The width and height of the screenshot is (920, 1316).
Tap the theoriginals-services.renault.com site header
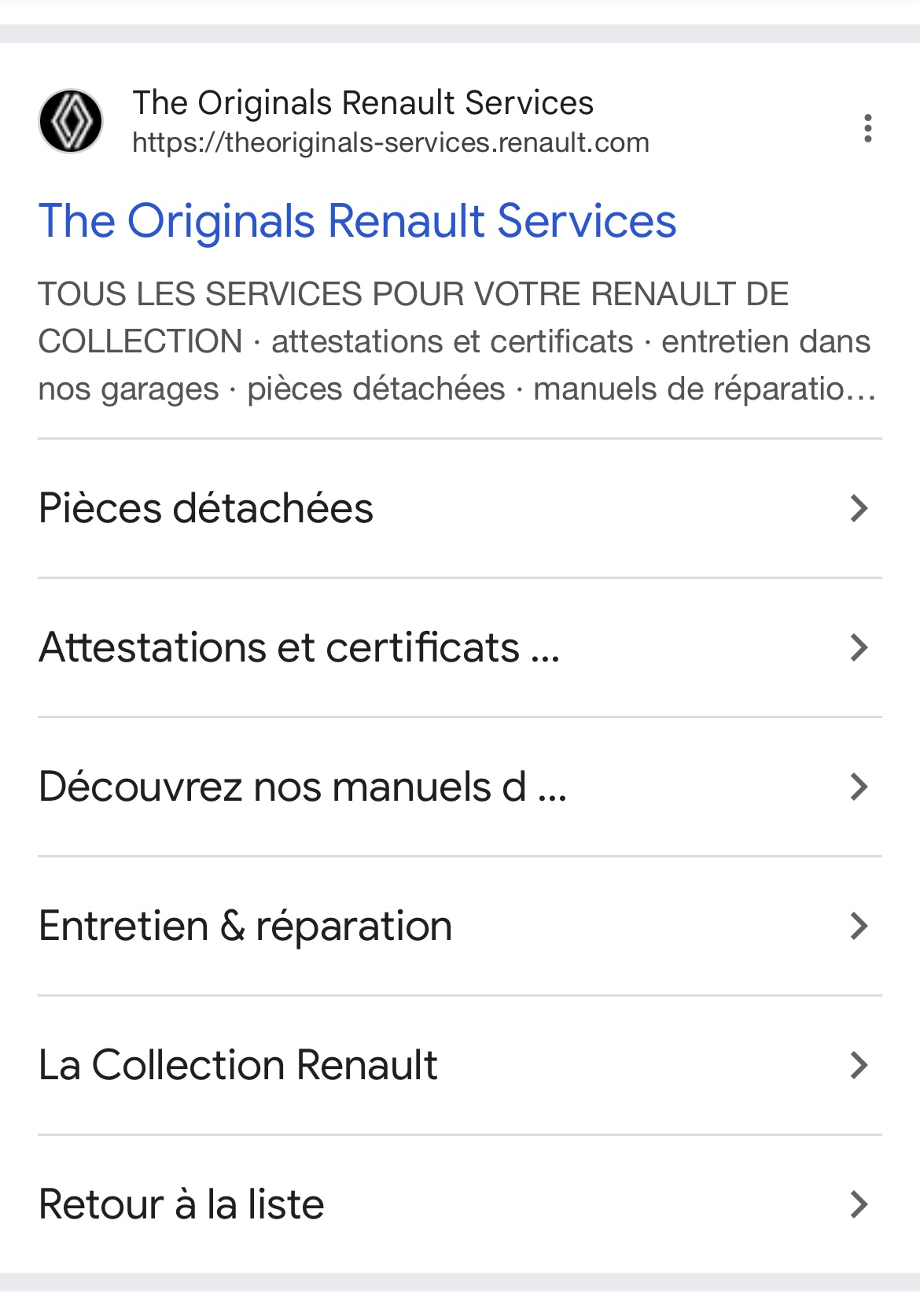[x=344, y=121]
